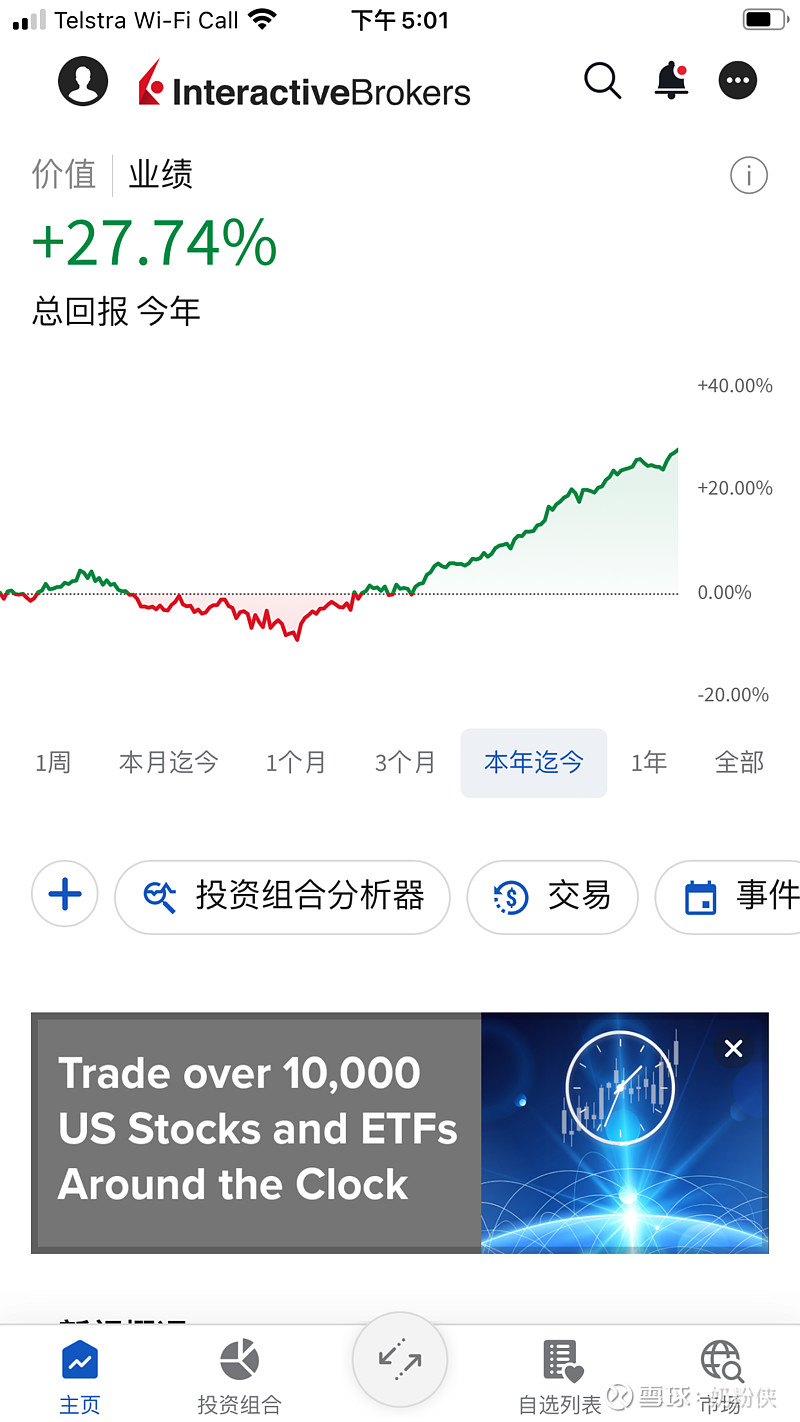800x1422 pixels.
Task: Select the 1个月 time range
Action: (296, 763)
